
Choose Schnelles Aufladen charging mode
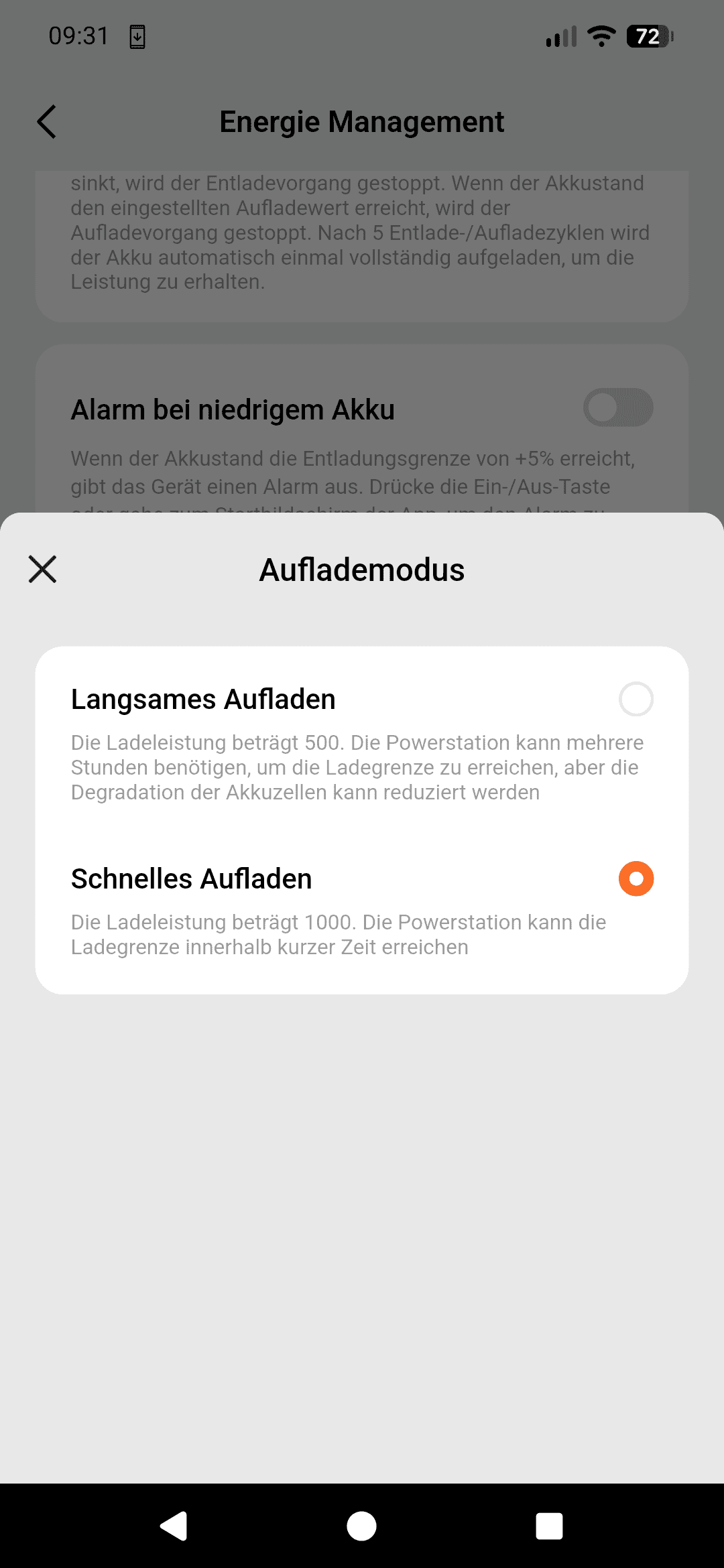tap(636, 878)
